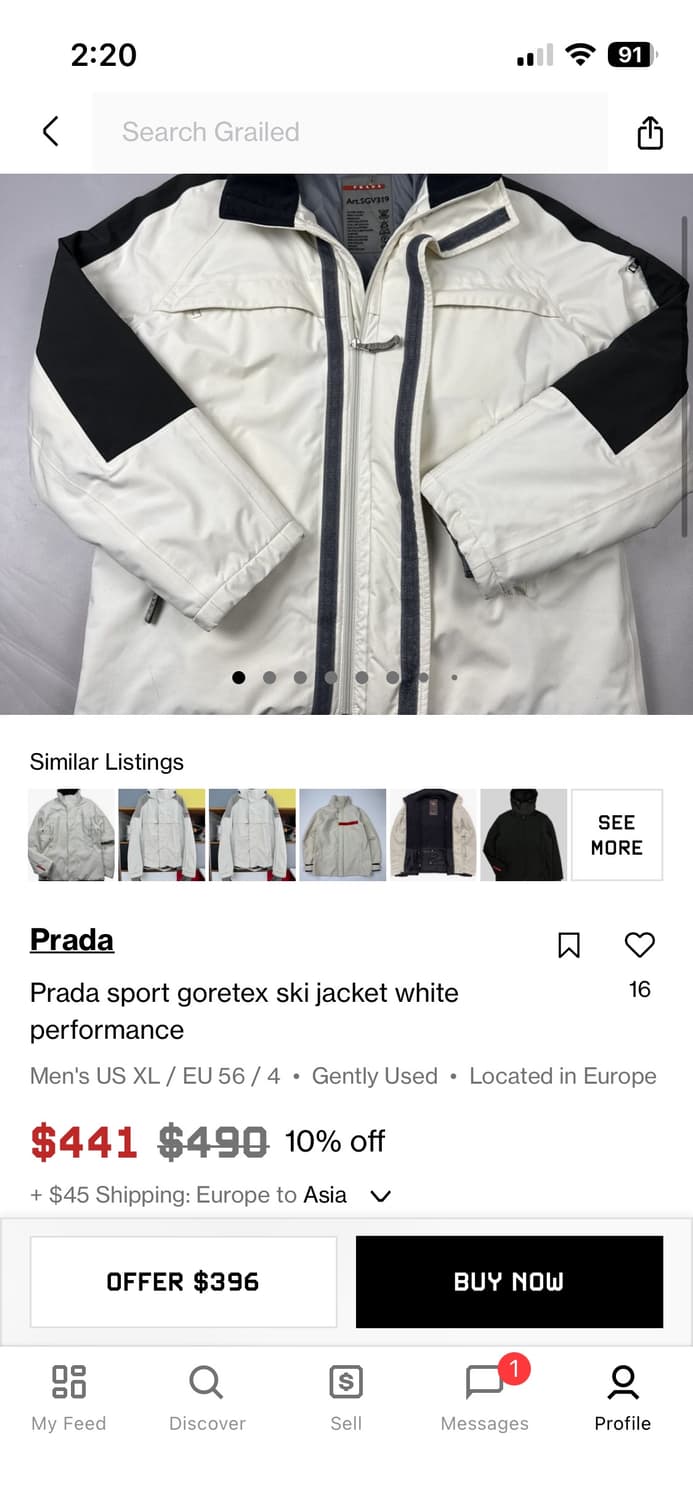Open the first similar listing thumbnail

pos(71,835)
